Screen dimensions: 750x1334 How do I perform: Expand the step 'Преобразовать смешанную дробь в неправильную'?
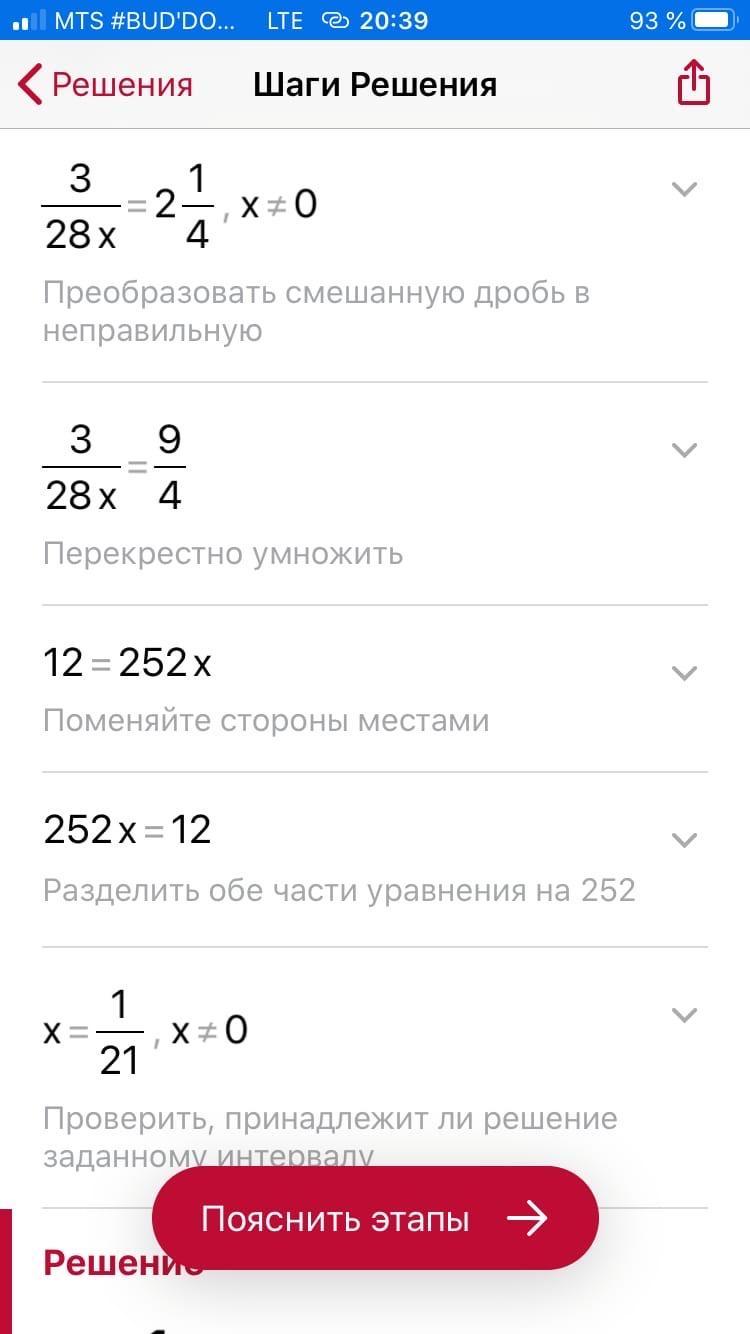[684, 189]
